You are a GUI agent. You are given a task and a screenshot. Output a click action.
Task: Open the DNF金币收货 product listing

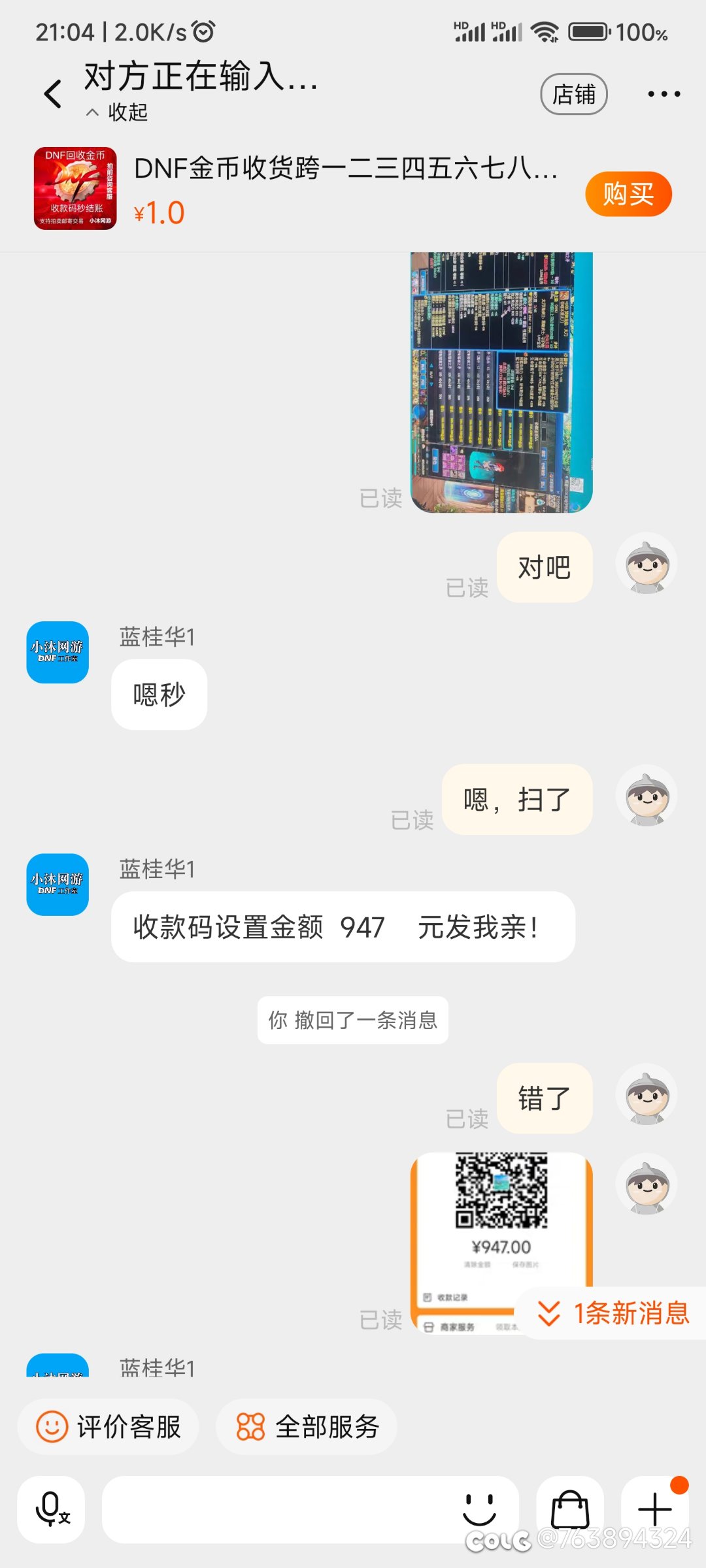point(345,169)
